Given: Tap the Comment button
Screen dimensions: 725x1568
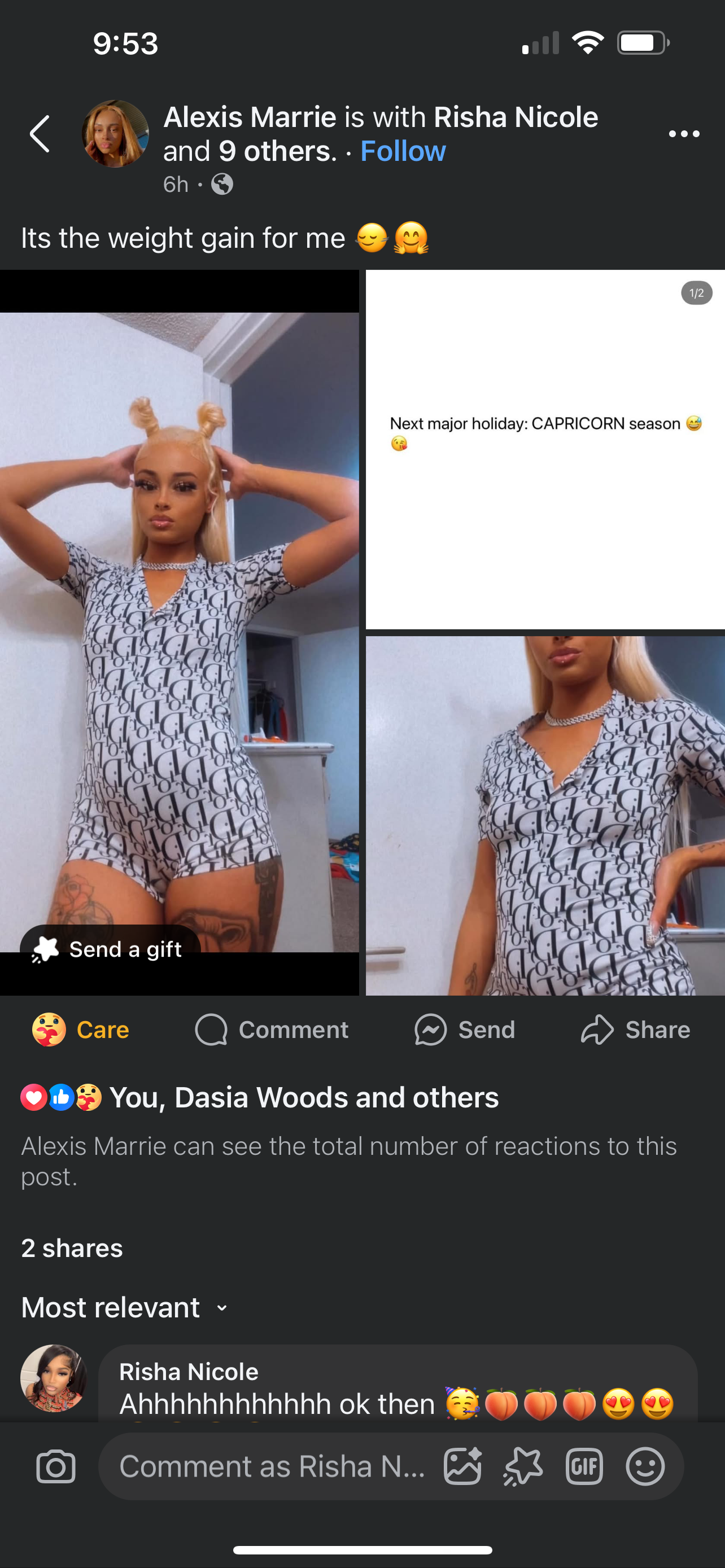Looking at the screenshot, I should pyautogui.click(x=272, y=1030).
